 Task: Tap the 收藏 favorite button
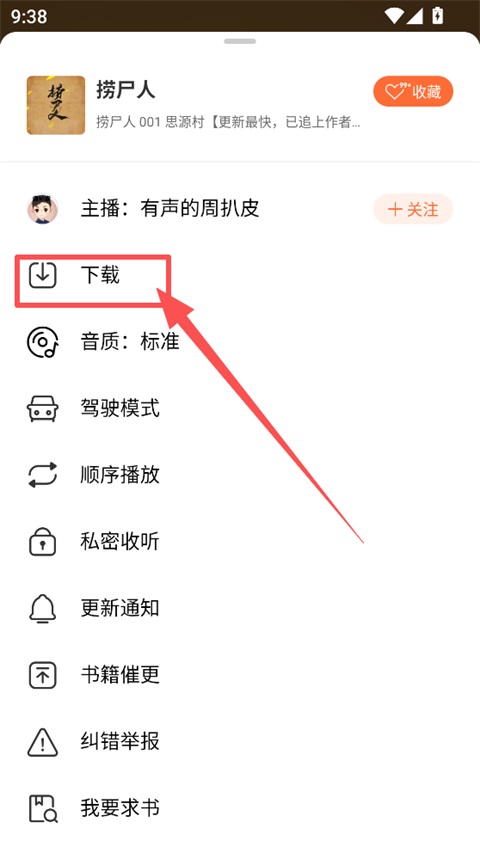tap(413, 91)
